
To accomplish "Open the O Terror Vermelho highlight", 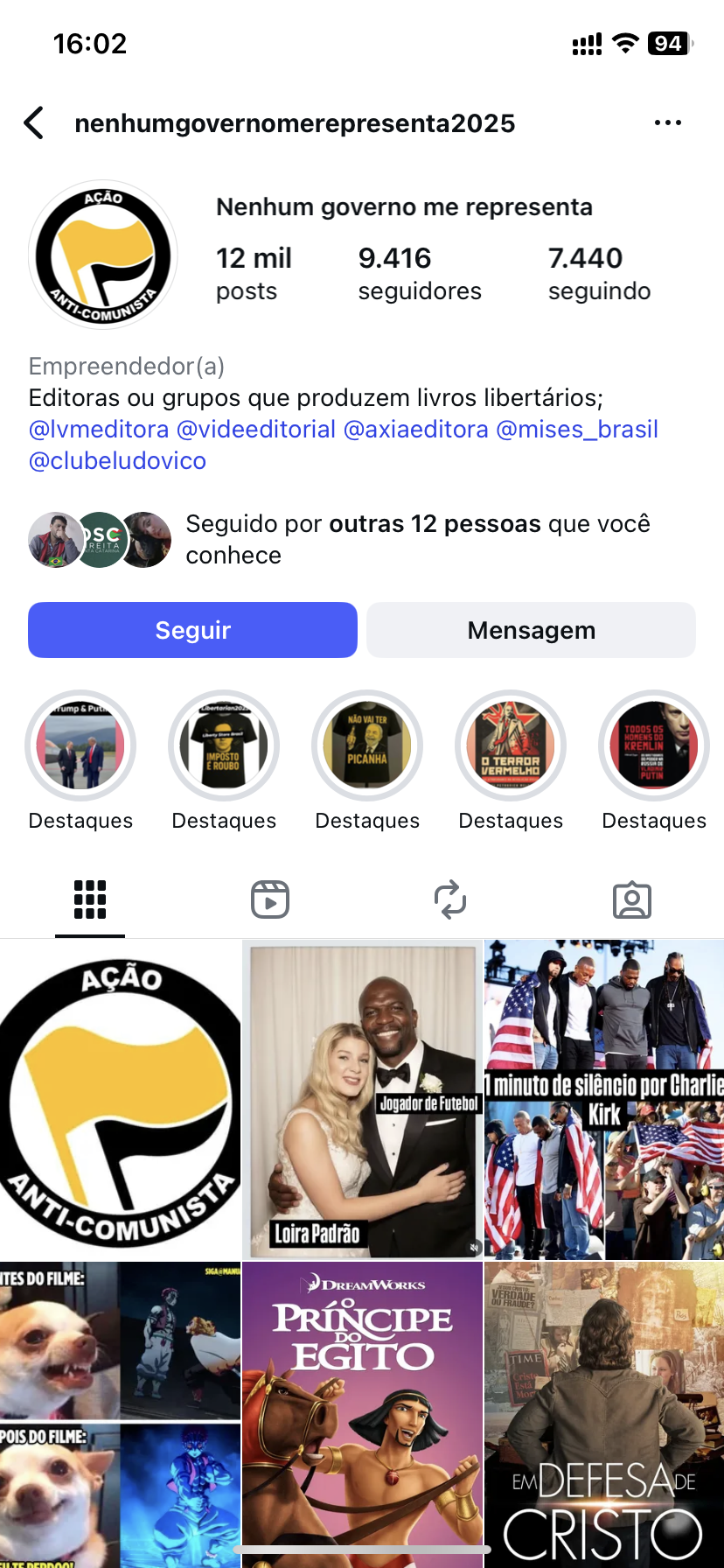I will 511,746.
